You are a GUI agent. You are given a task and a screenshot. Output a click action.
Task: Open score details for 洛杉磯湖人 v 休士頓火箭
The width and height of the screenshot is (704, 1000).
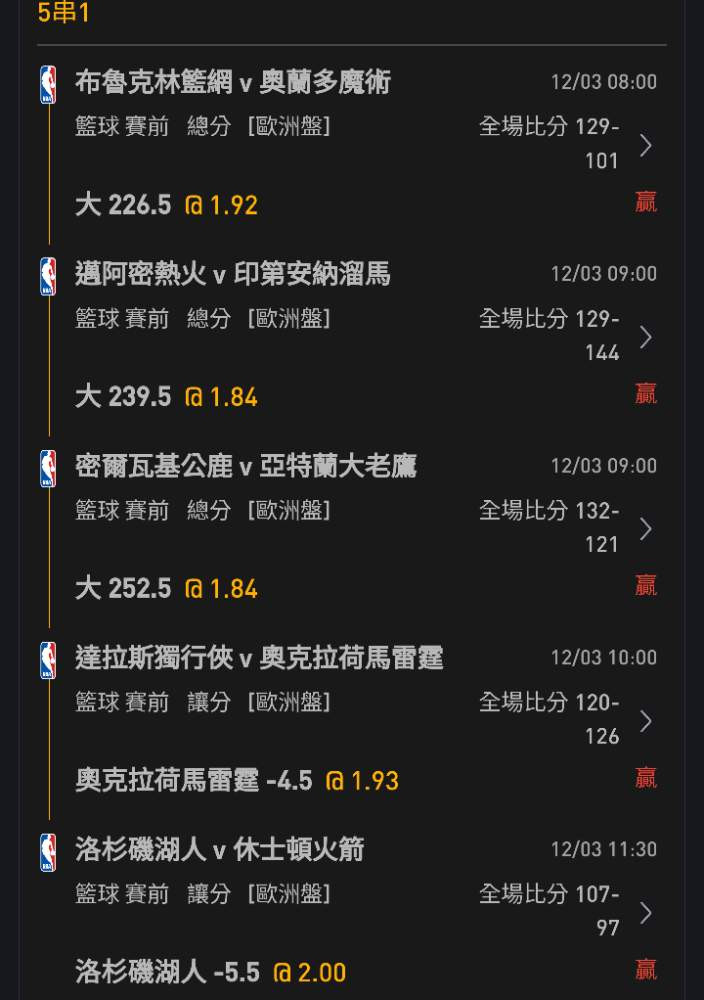click(645, 913)
